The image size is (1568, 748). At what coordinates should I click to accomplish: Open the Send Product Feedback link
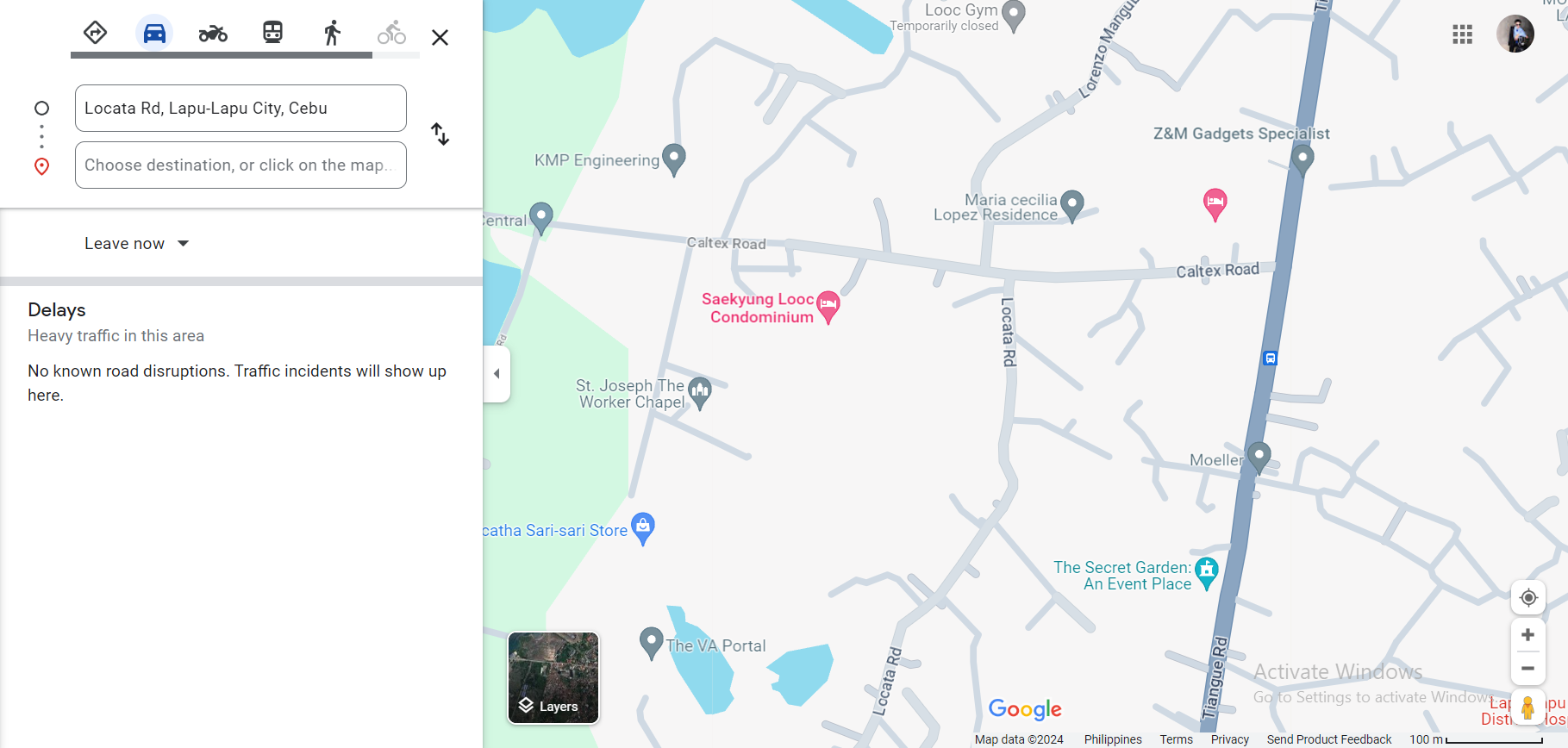point(1328,739)
